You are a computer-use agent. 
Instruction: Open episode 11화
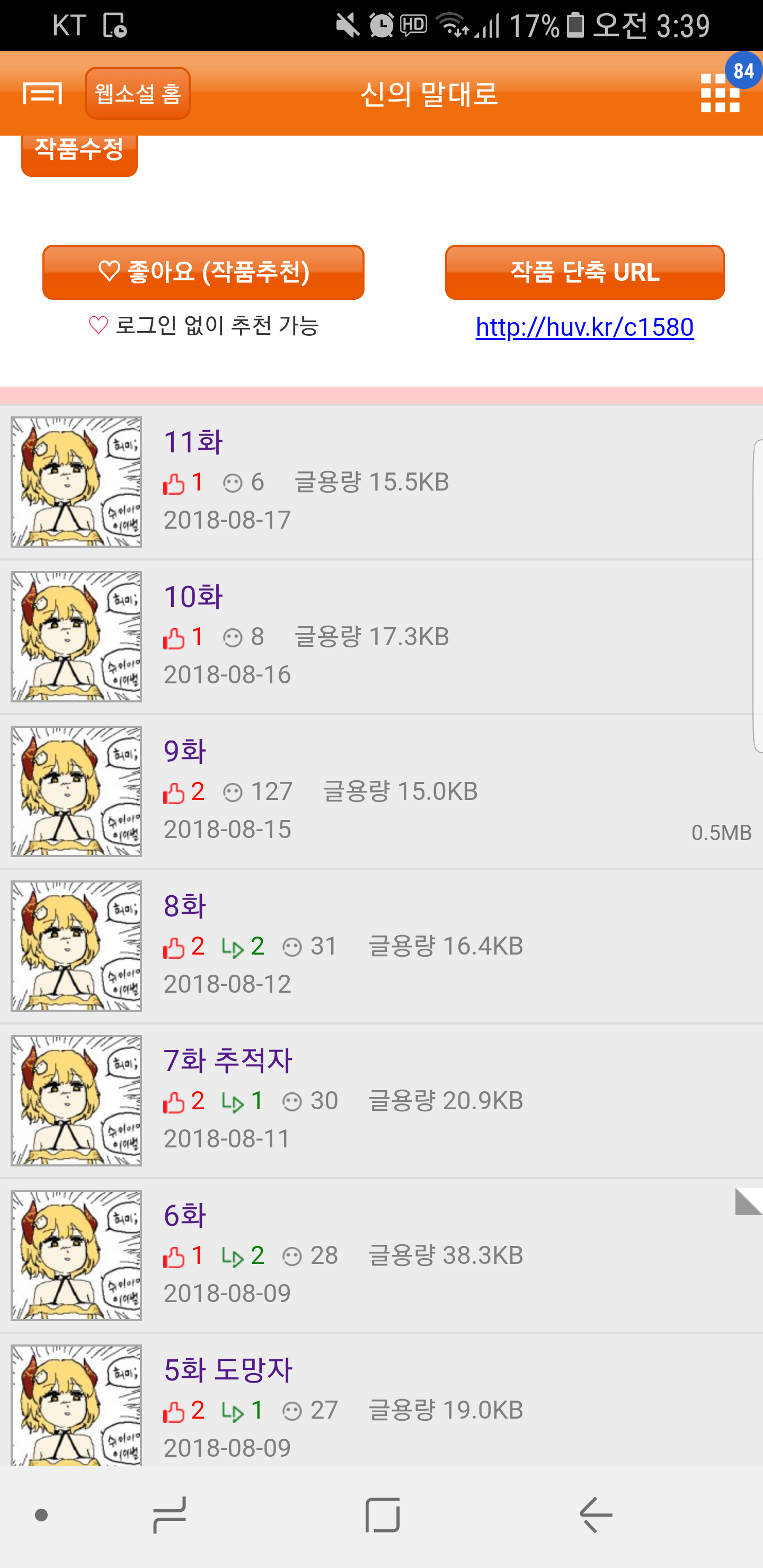point(381,482)
